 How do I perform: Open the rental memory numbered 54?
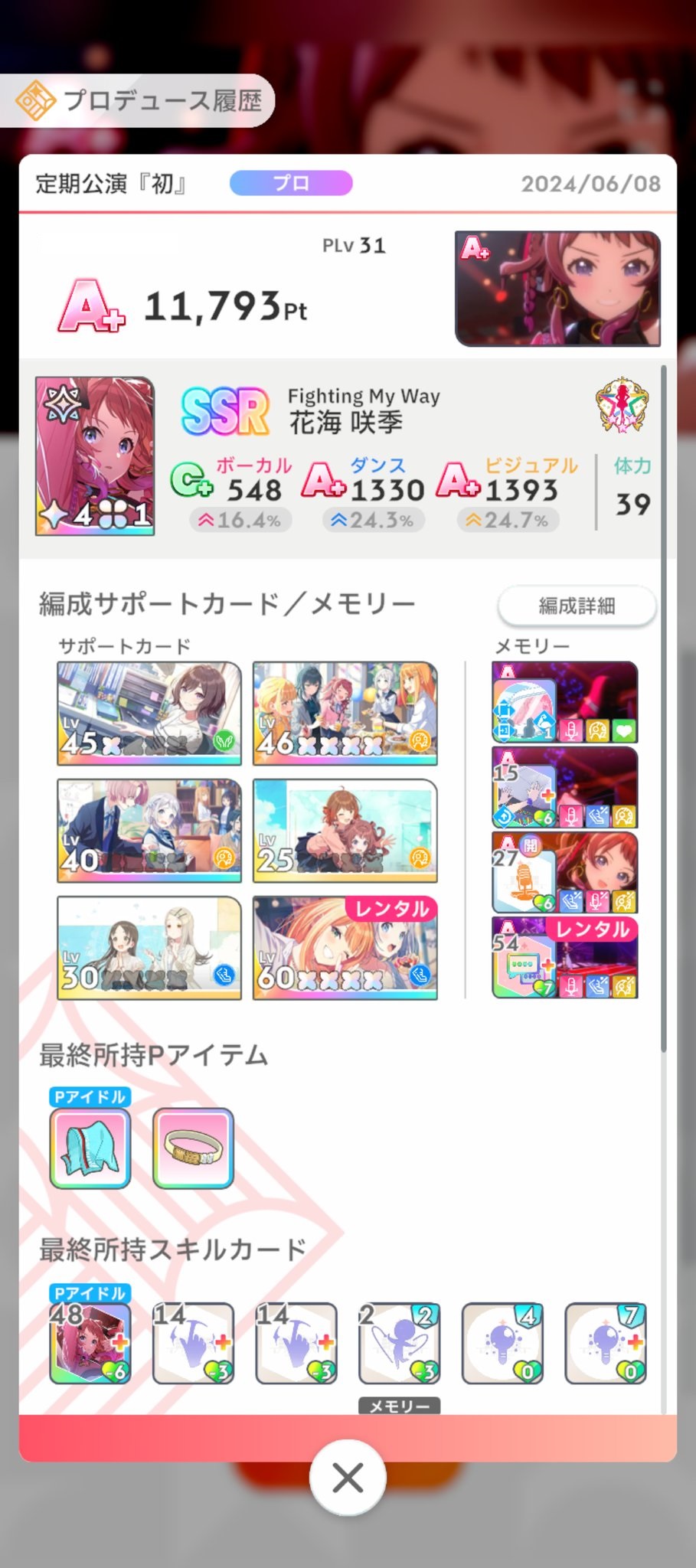(565, 958)
